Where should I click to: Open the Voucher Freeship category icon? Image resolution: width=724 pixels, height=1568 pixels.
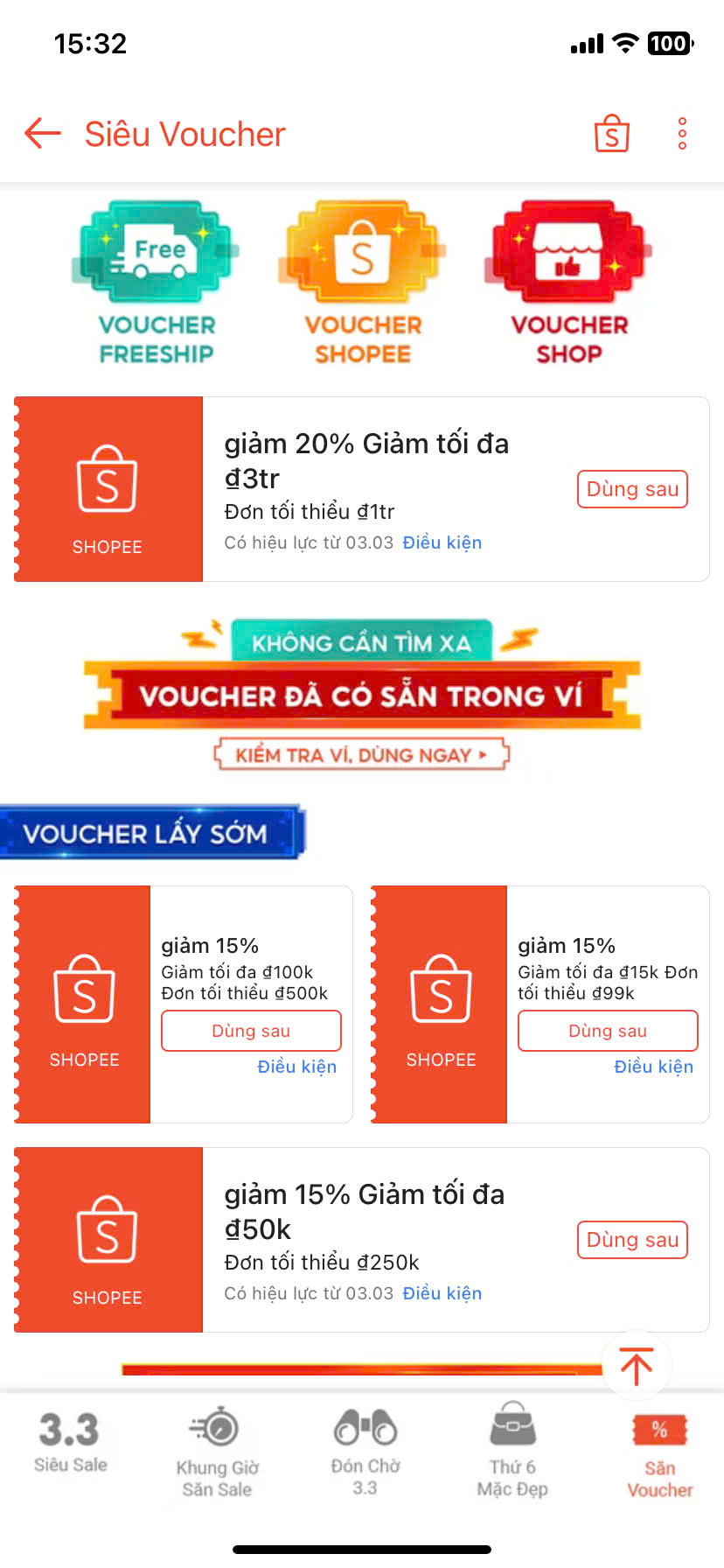(x=154, y=280)
